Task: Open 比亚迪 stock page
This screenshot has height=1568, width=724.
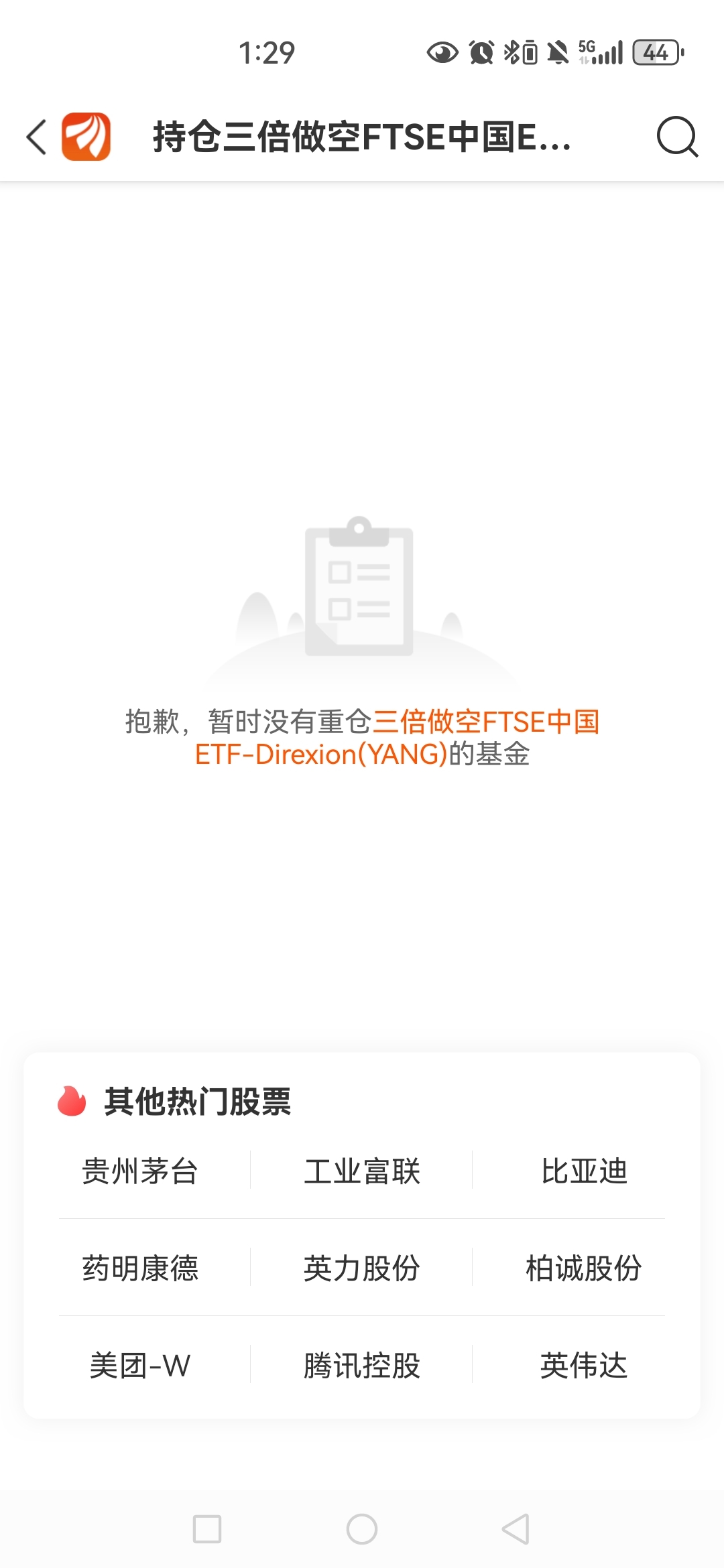Action: click(x=584, y=1171)
